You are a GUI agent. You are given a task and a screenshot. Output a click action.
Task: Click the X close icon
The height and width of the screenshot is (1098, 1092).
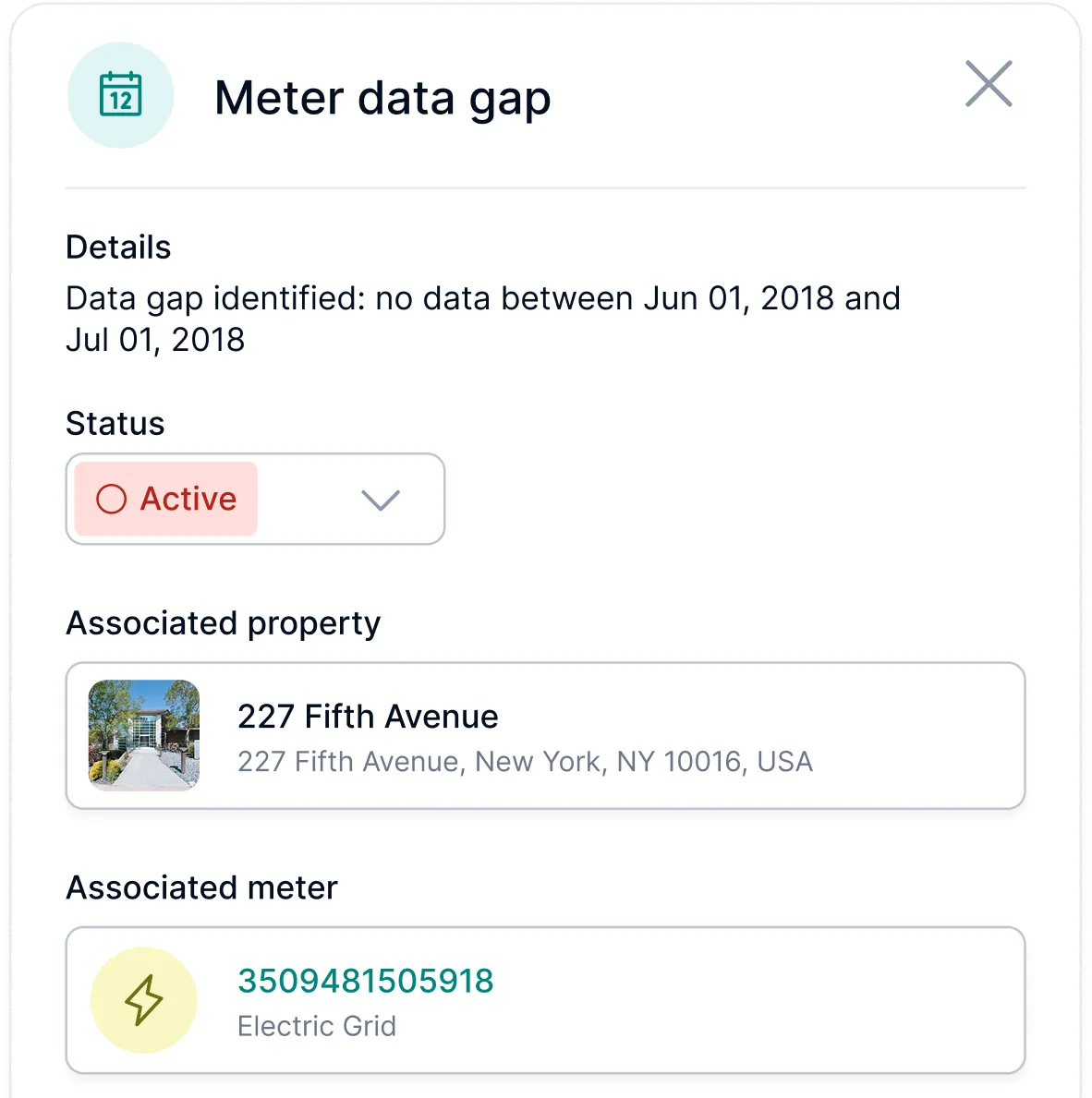point(989,85)
